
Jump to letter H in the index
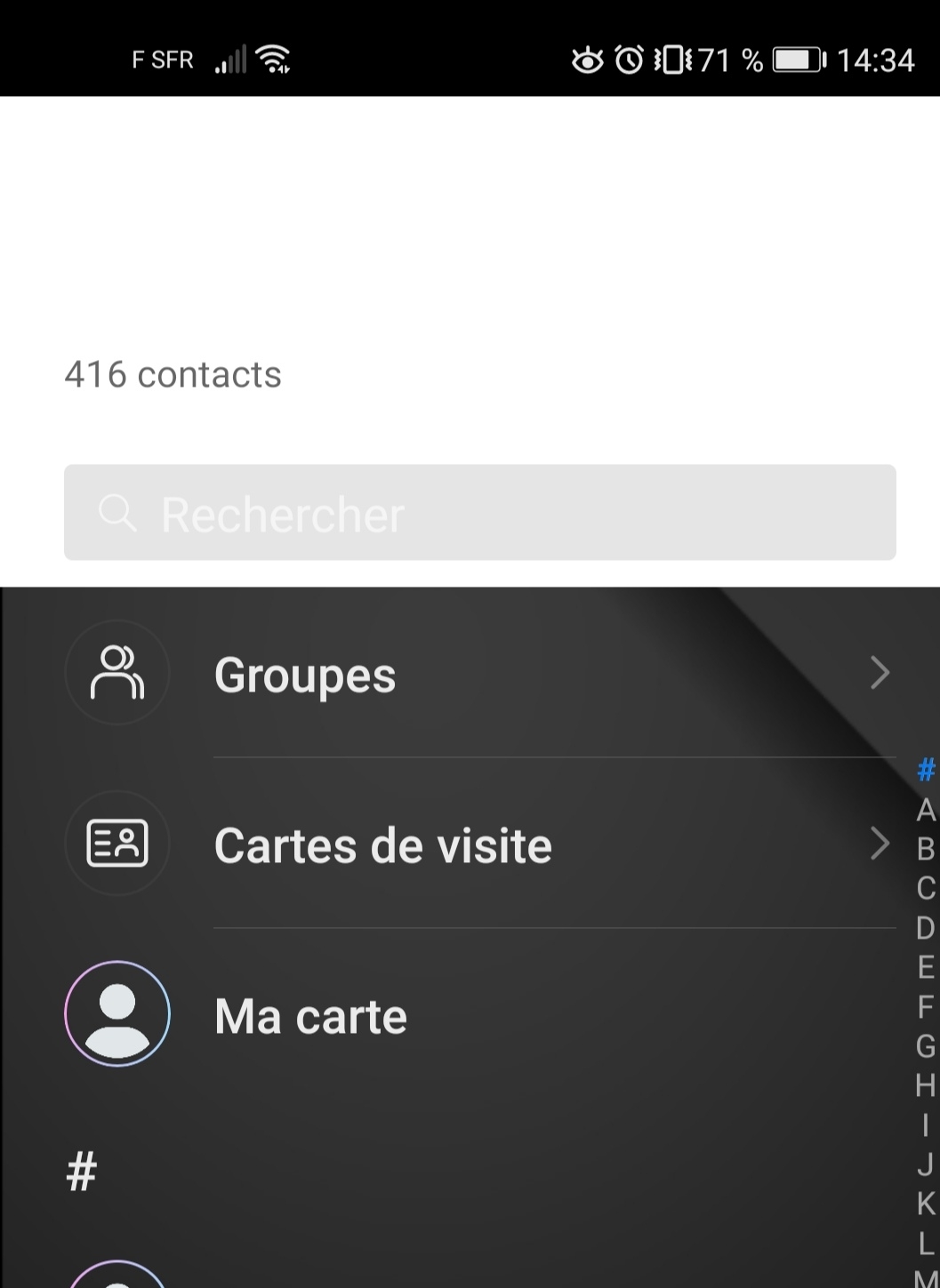click(x=926, y=1085)
